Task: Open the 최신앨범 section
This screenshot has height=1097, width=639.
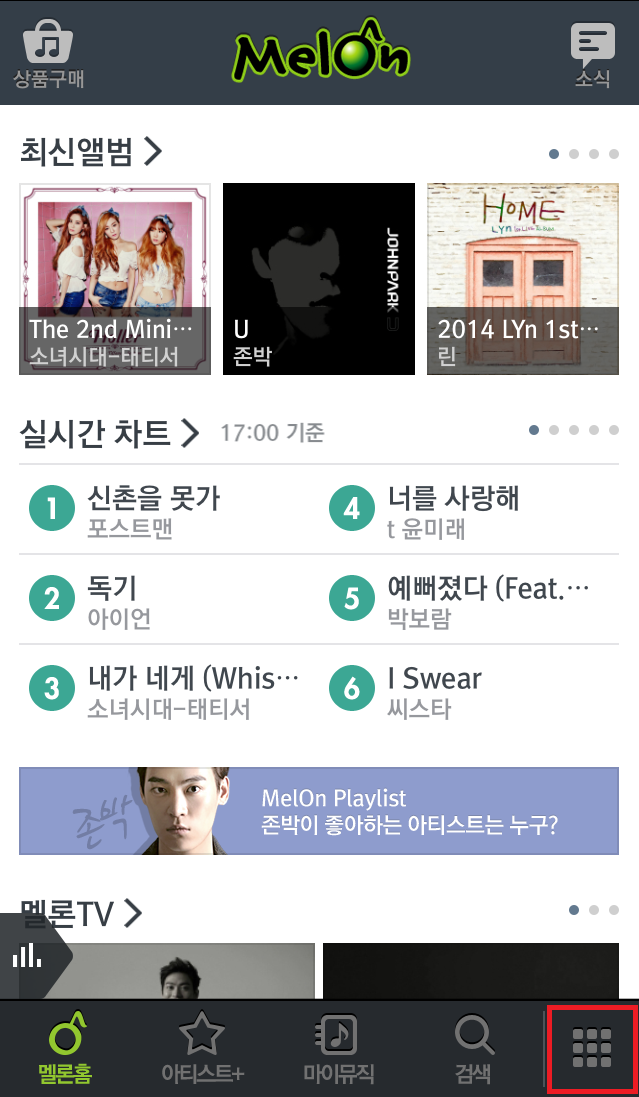Action: coord(91,152)
